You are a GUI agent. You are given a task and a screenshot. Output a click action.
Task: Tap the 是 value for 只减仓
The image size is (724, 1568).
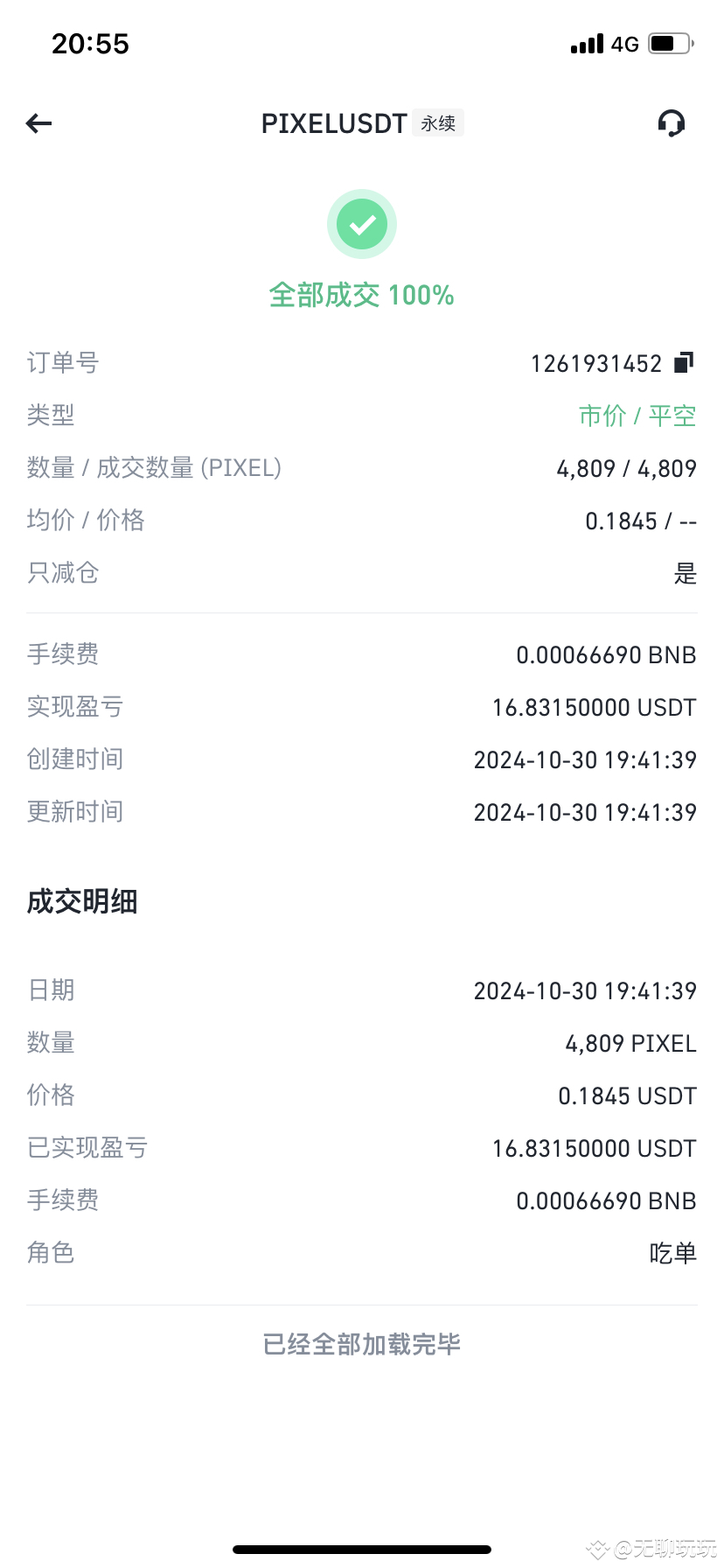686,573
